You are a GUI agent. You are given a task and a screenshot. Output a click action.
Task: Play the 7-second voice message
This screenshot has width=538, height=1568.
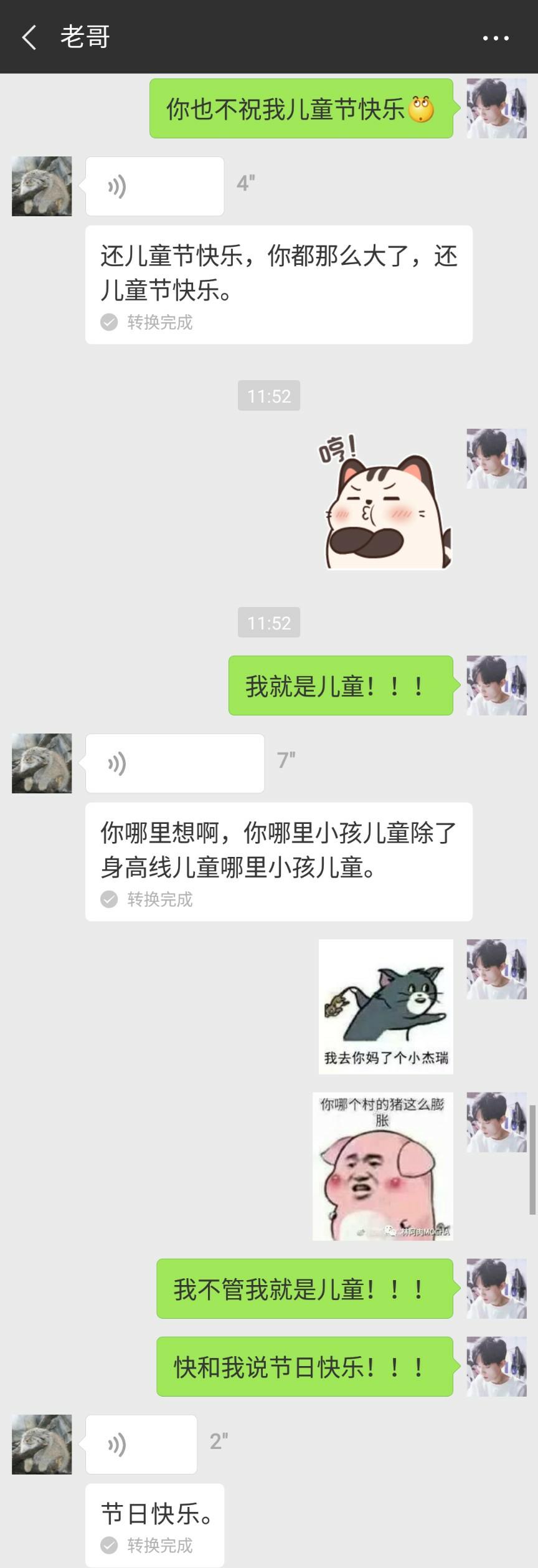[174, 763]
